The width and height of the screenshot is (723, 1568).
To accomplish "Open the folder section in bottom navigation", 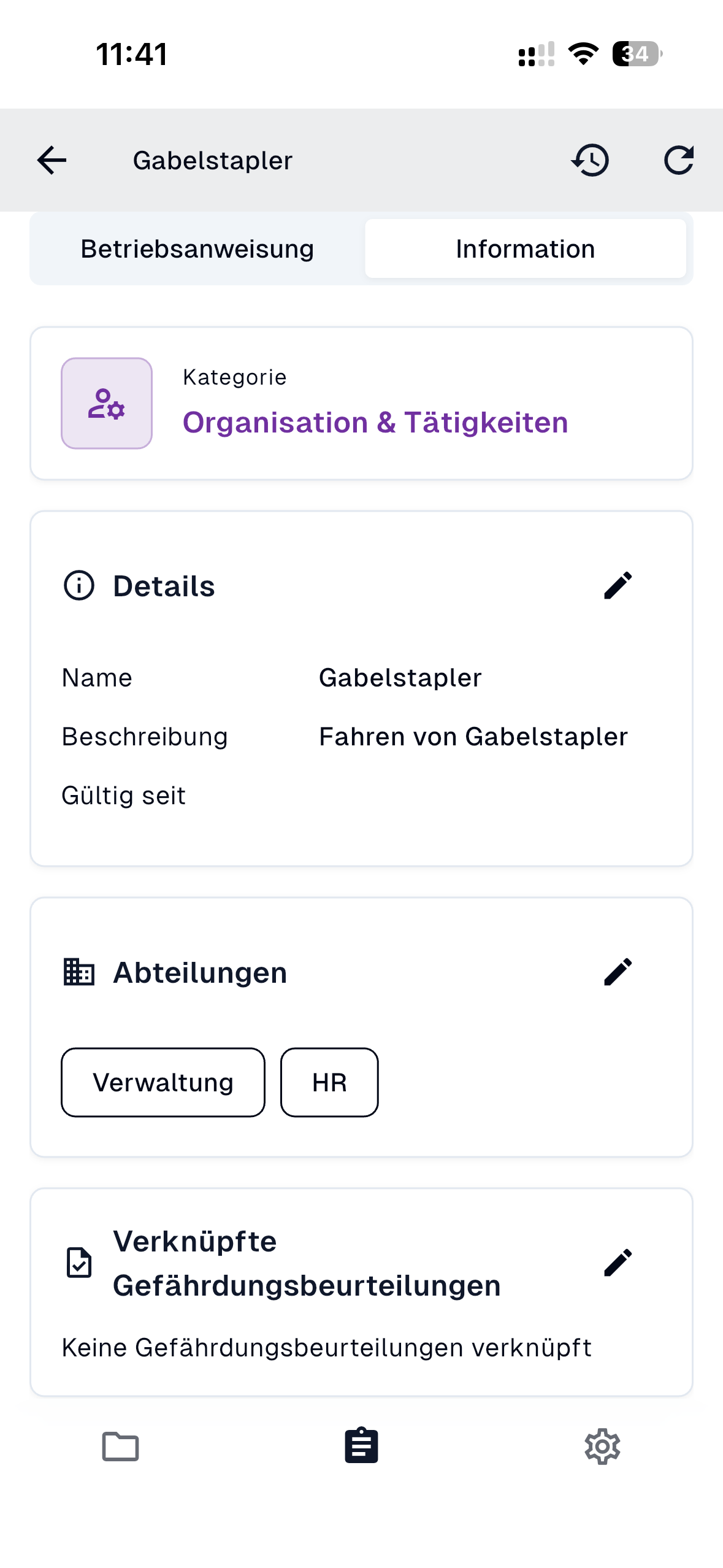I will 120,1448.
